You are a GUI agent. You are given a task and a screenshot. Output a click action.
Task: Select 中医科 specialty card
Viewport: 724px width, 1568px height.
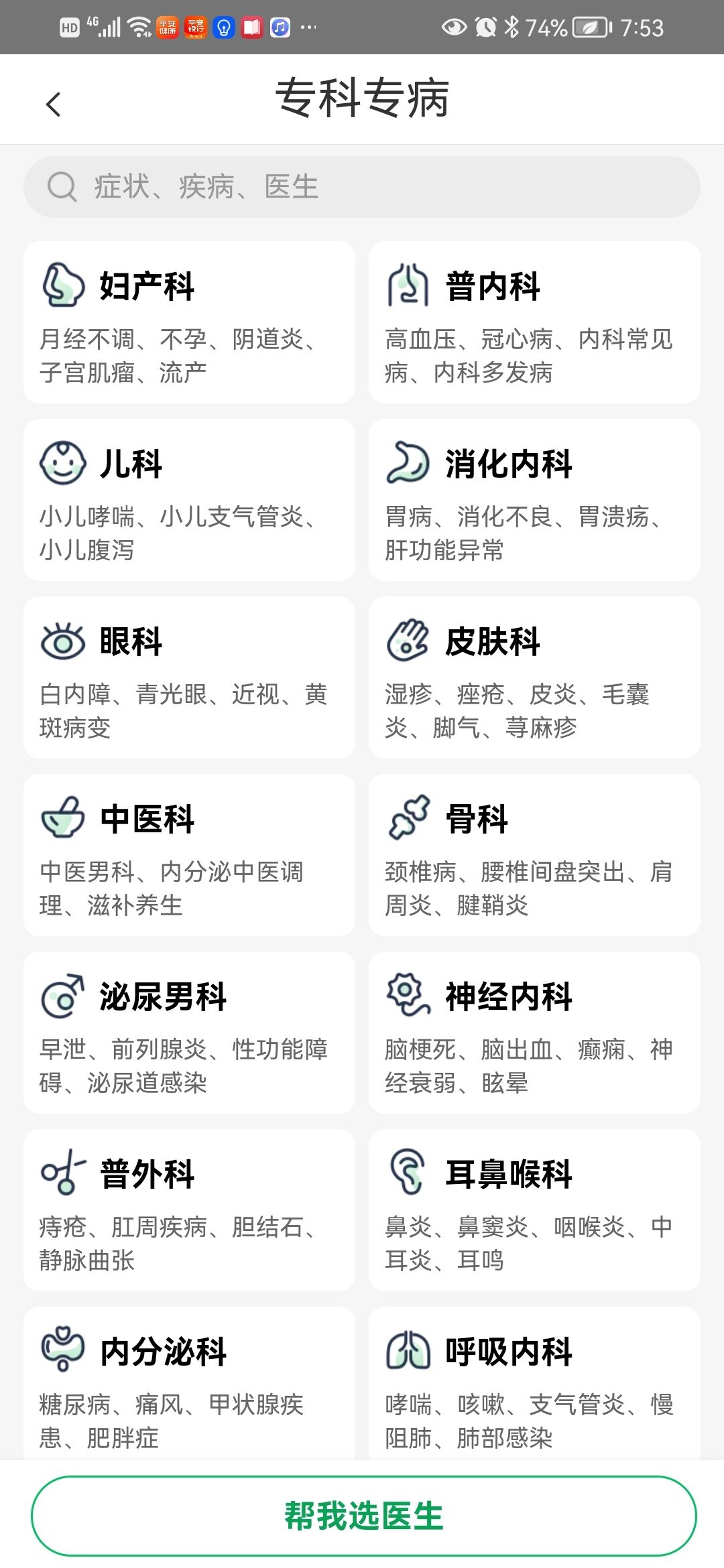[189, 855]
